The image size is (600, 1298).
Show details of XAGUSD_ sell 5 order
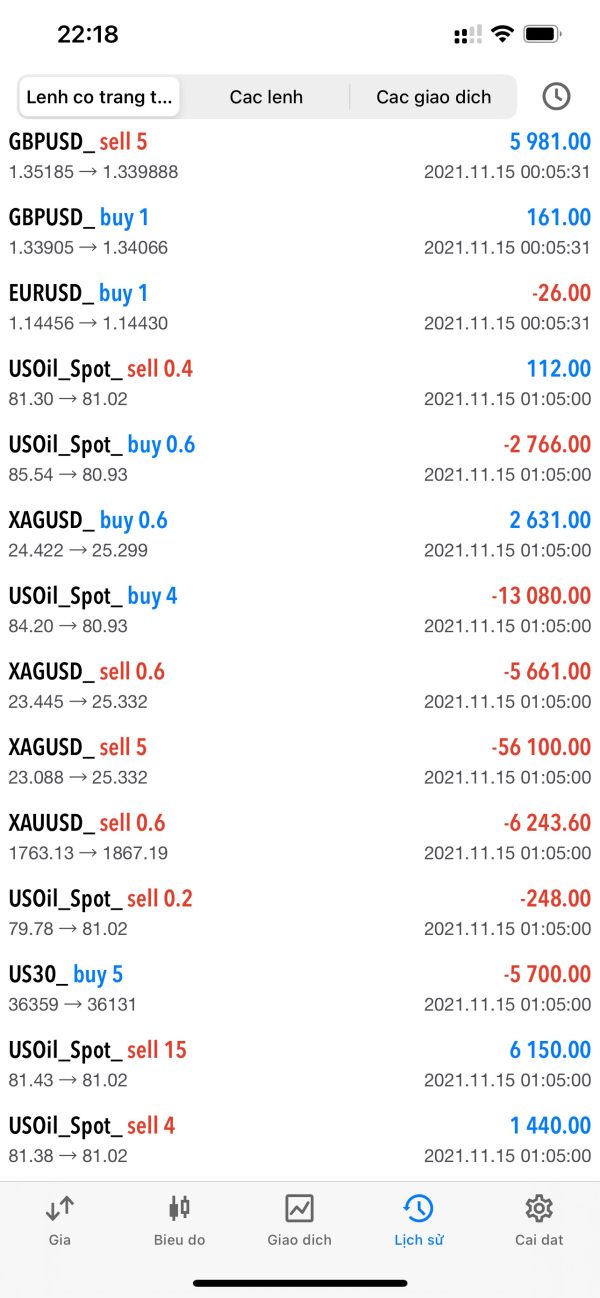pyautogui.click(x=300, y=761)
